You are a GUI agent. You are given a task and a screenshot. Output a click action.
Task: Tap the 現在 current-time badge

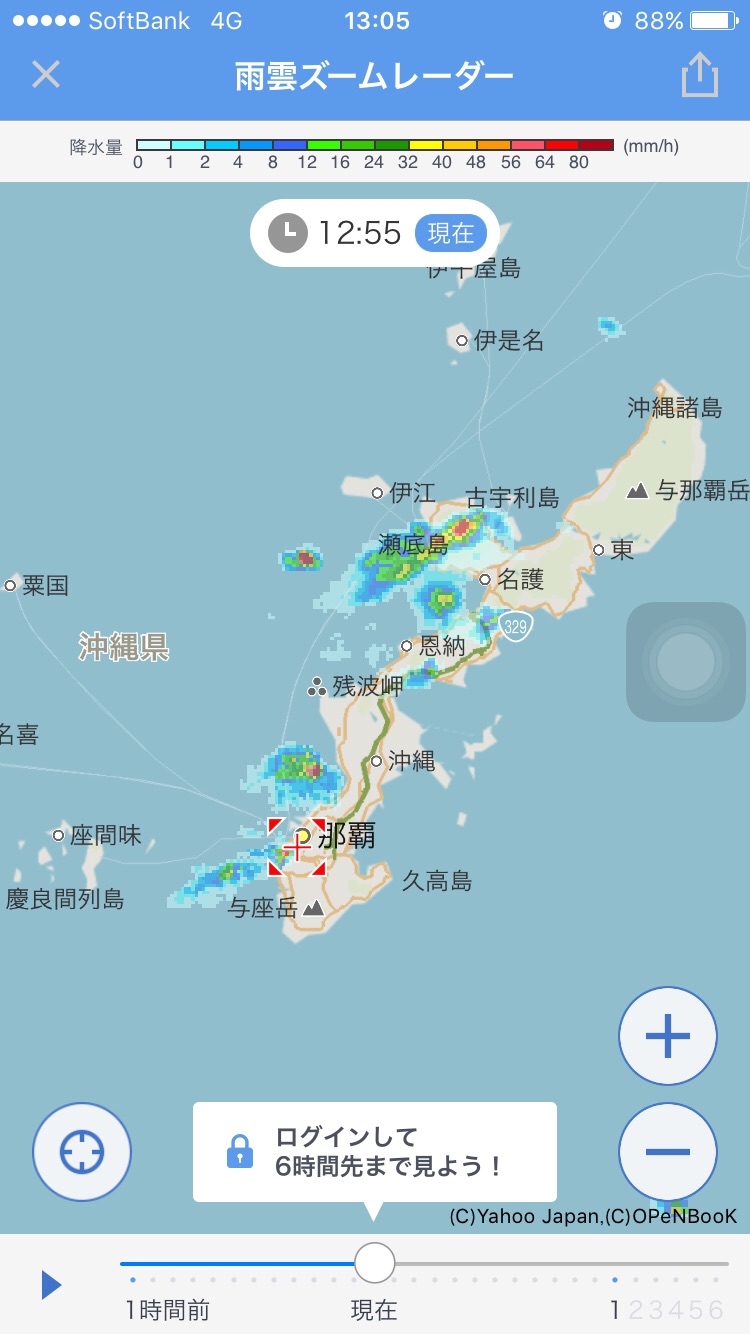point(451,233)
